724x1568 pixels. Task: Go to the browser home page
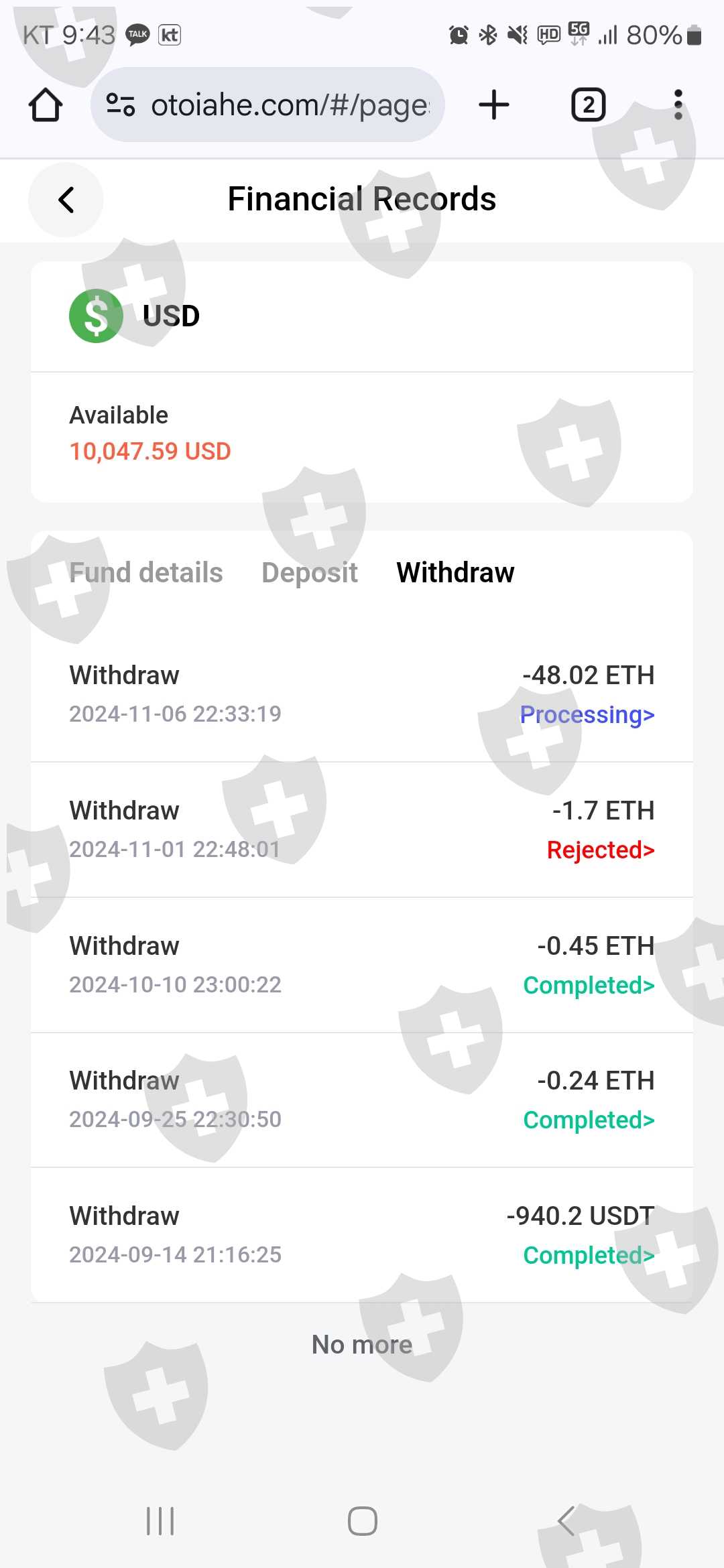pyautogui.click(x=46, y=105)
